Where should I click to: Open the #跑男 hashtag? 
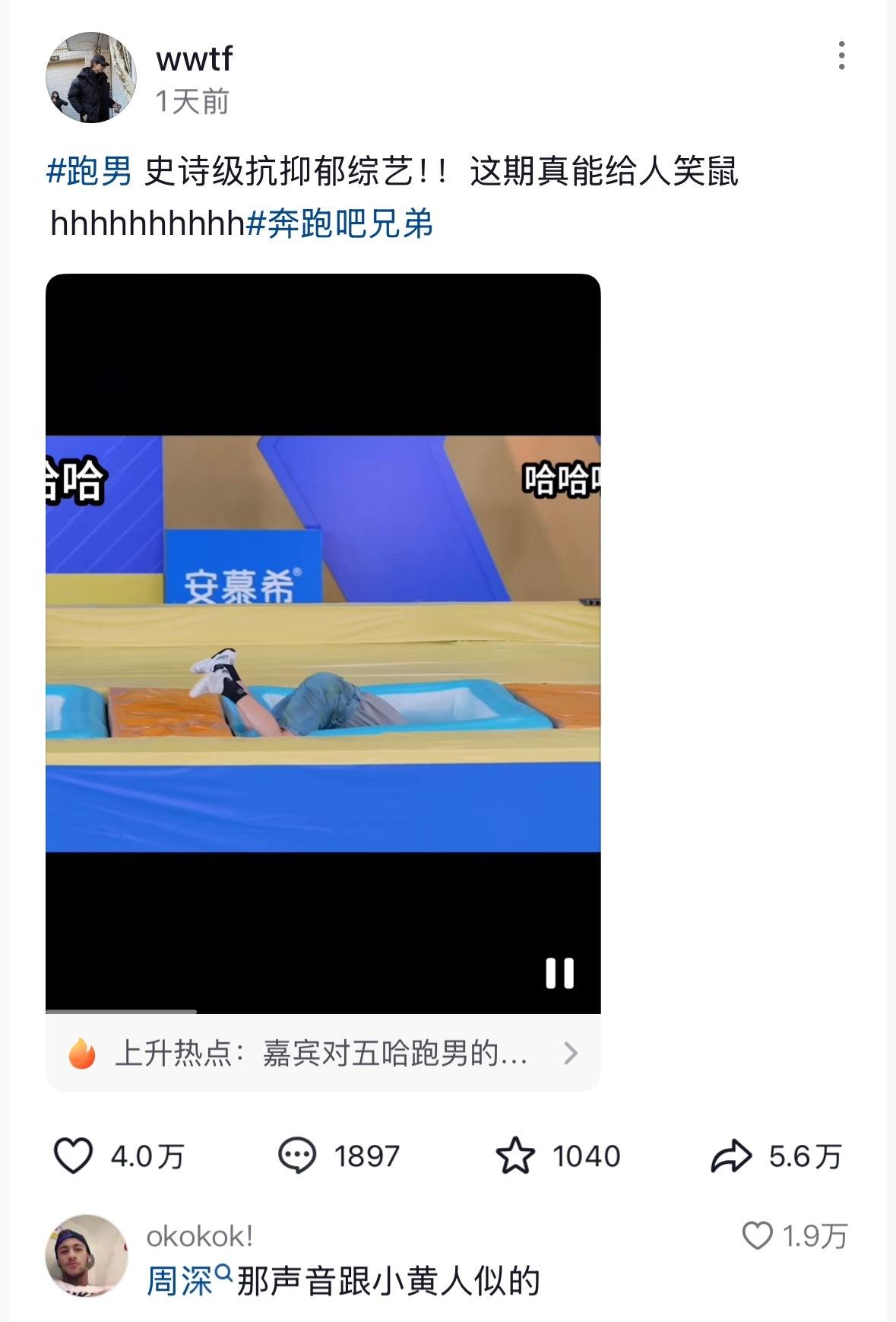pos(90,171)
